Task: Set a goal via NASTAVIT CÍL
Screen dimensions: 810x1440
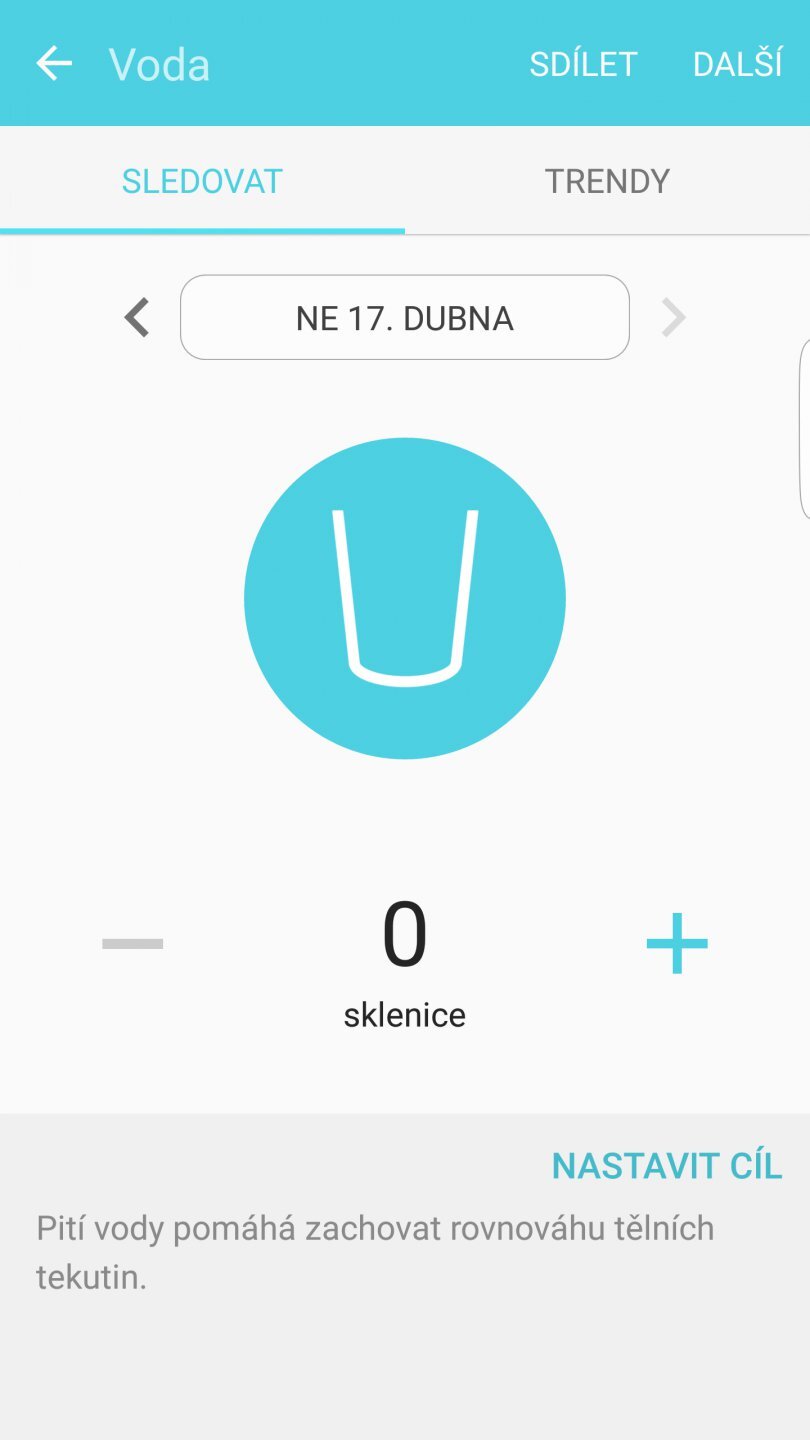Action: (666, 1165)
